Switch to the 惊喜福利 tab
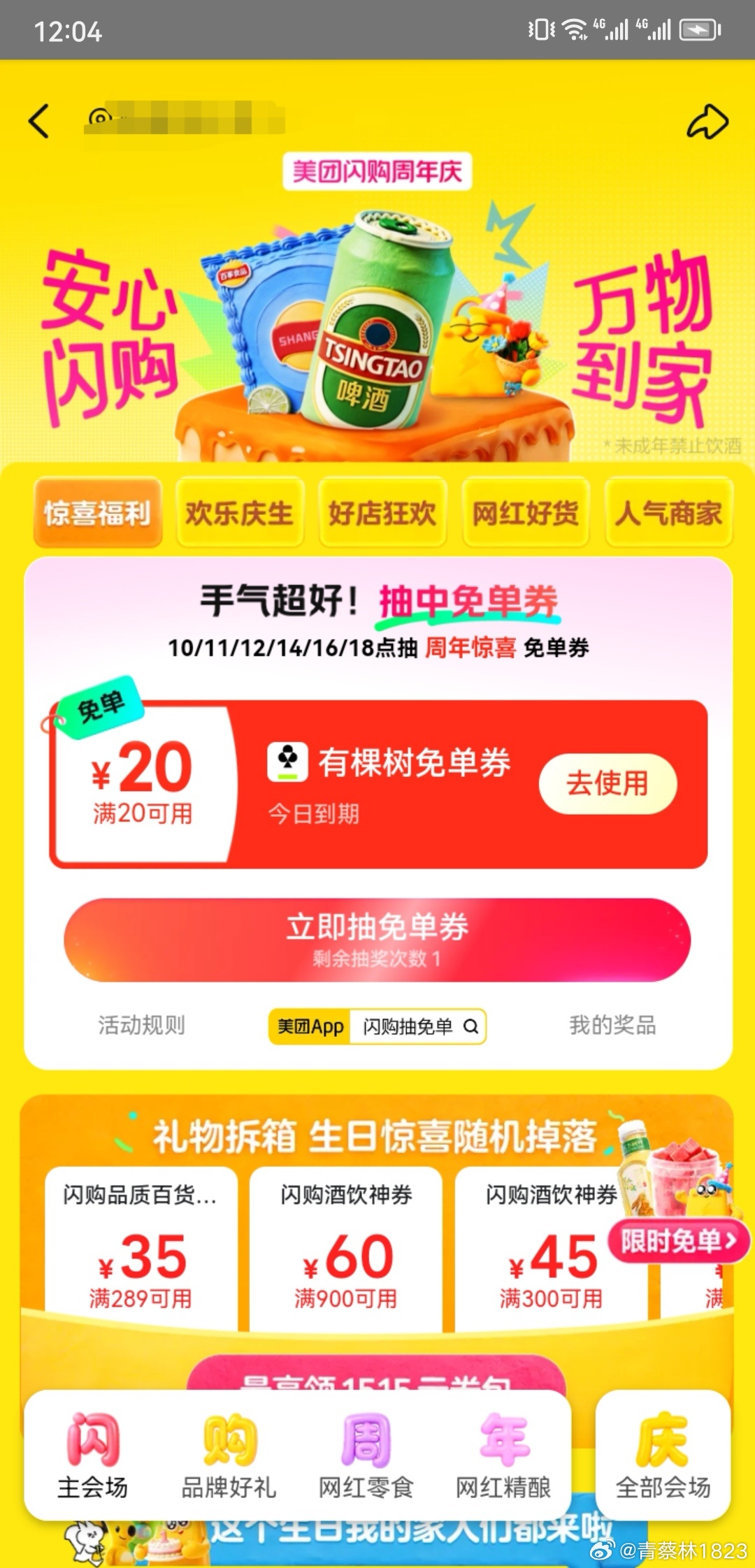The height and width of the screenshot is (1568, 755). point(97,513)
